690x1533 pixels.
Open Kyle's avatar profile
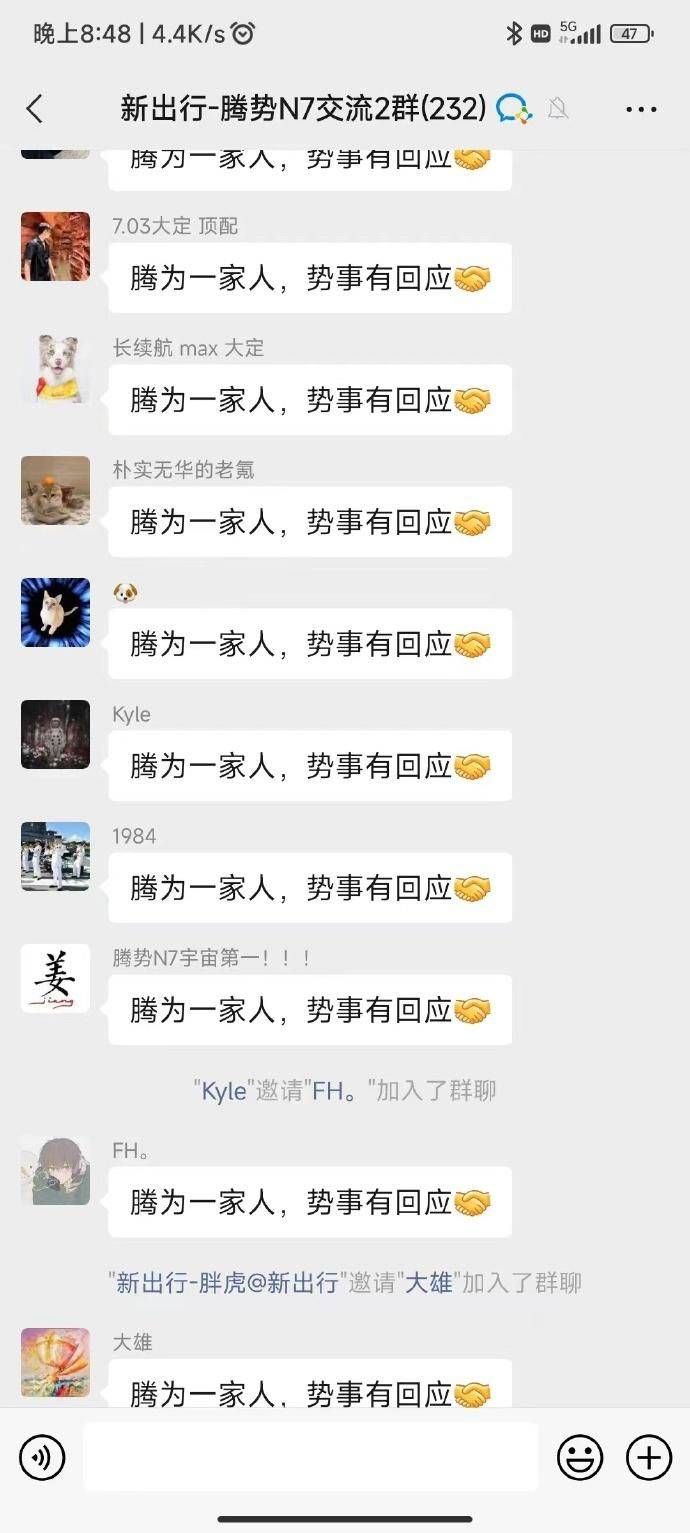(55, 734)
